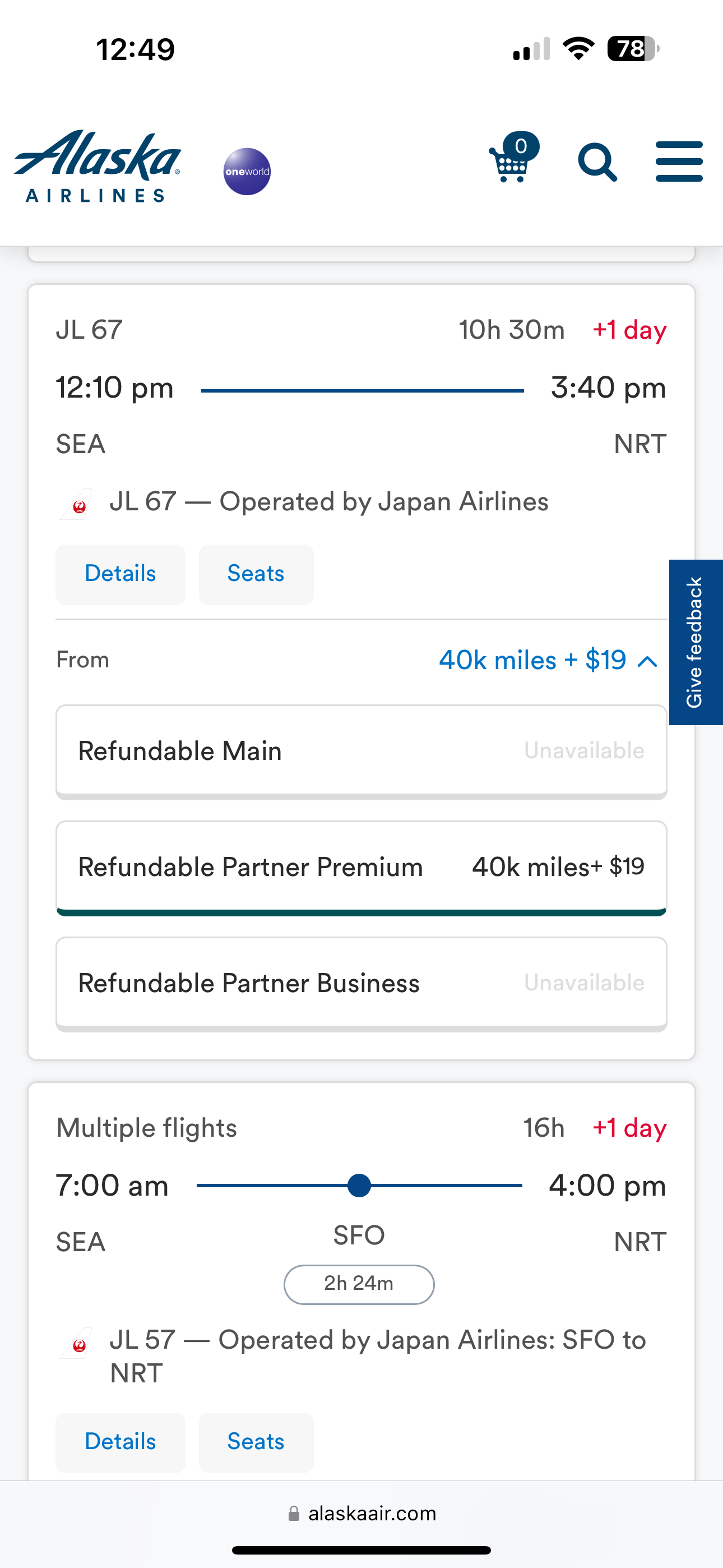Open the hamburger menu
Screen dimensions: 723x1568
pyautogui.click(x=679, y=162)
